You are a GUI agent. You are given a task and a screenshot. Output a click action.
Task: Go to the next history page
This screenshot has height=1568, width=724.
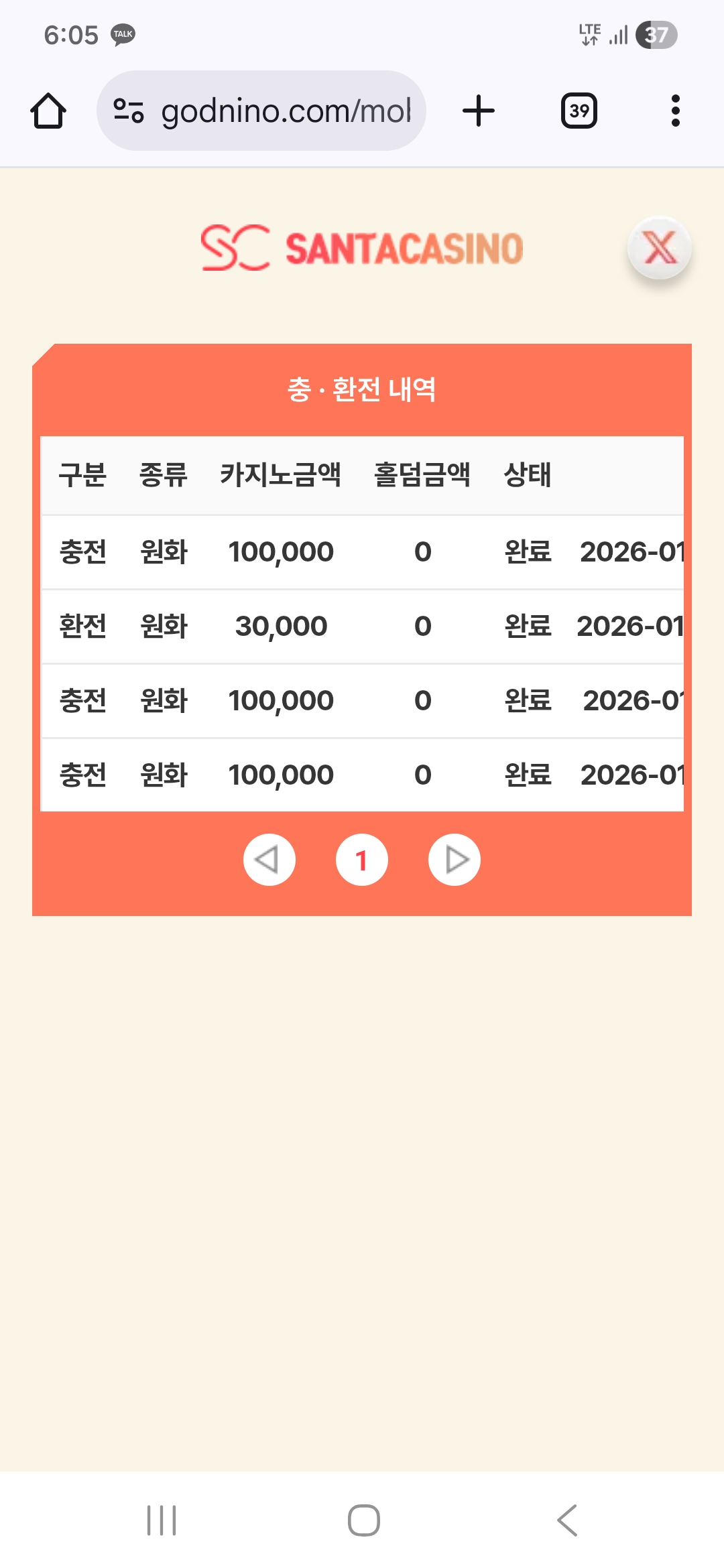[x=455, y=860]
